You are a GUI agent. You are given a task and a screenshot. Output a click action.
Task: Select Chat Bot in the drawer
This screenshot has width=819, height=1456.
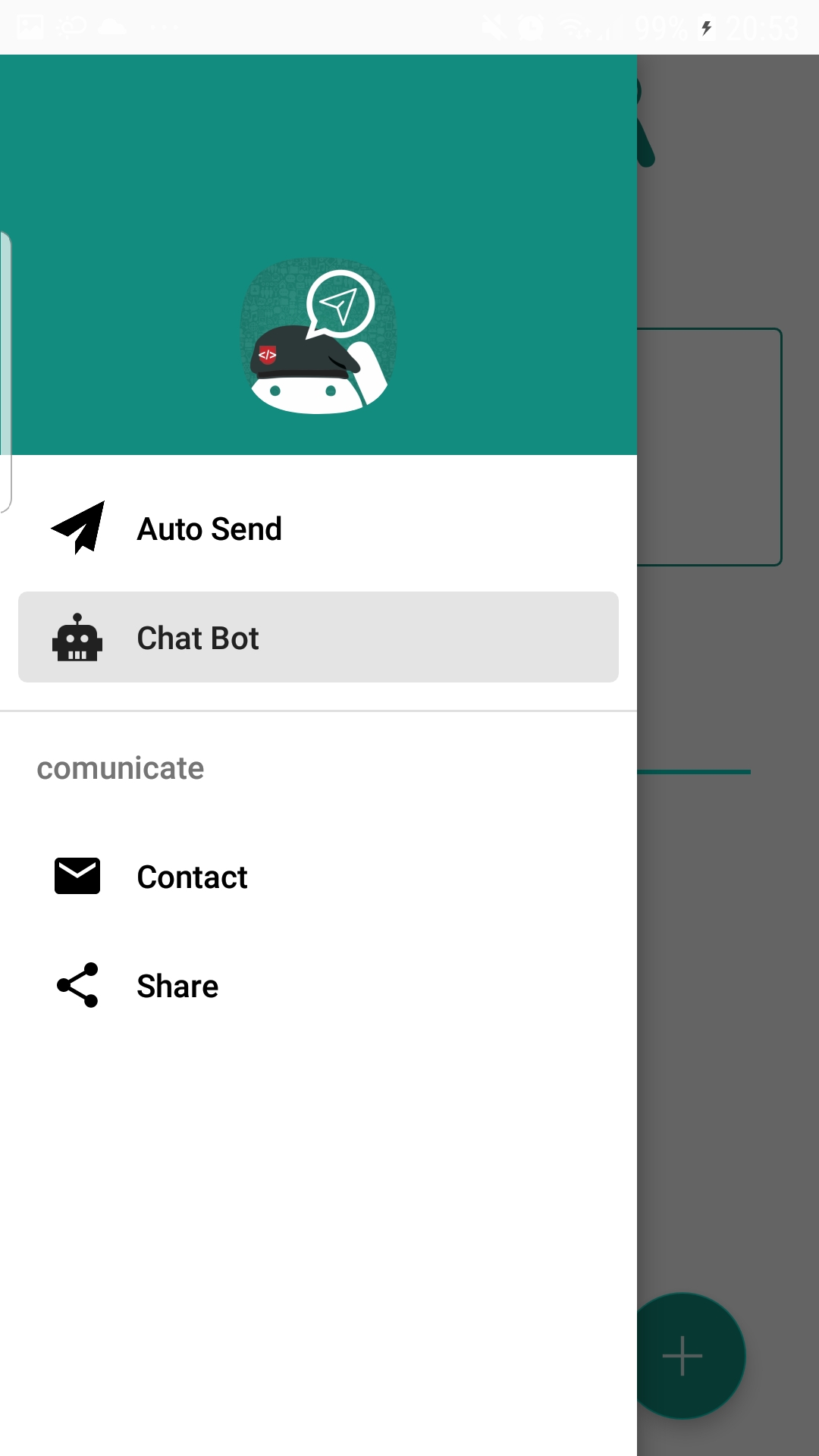(x=318, y=637)
